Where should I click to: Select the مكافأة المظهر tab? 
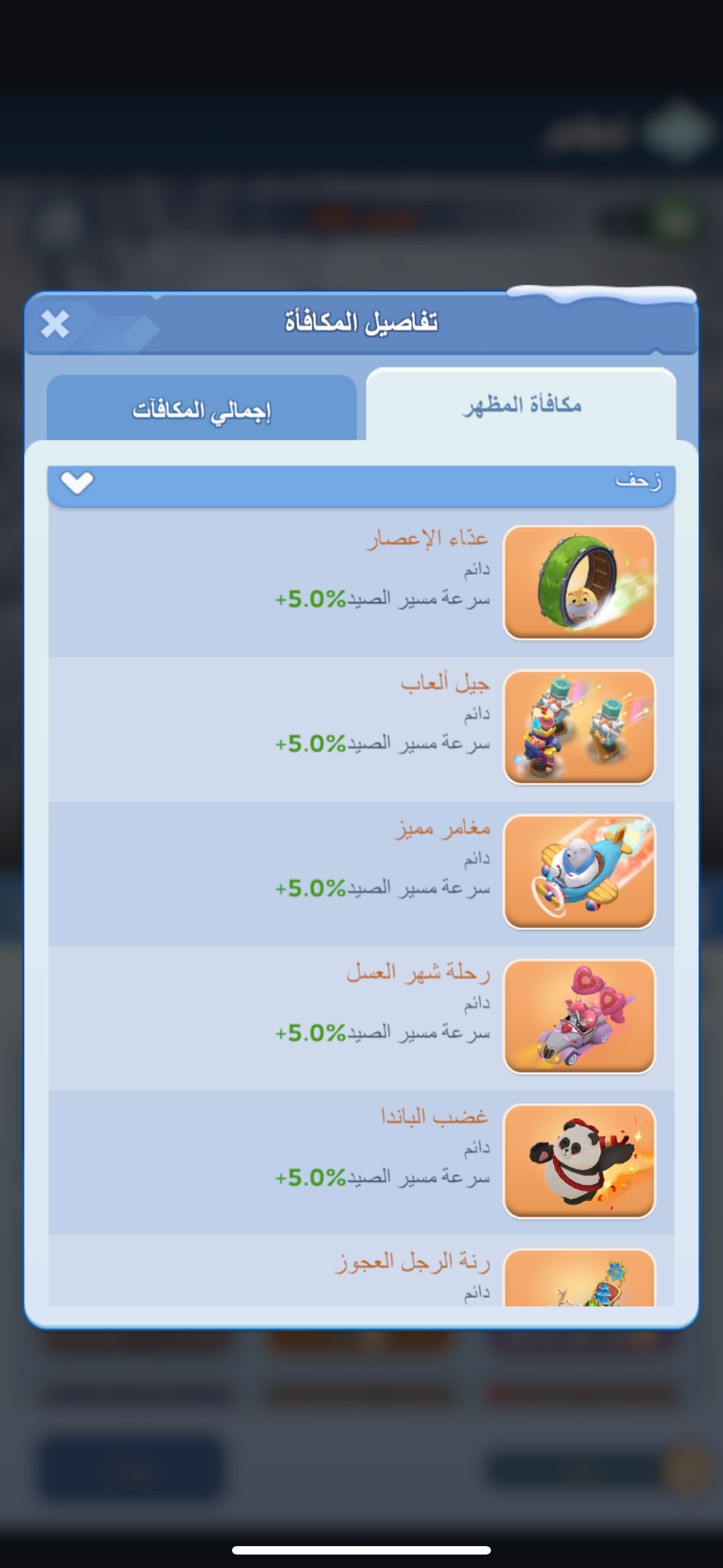coord(521,404)
